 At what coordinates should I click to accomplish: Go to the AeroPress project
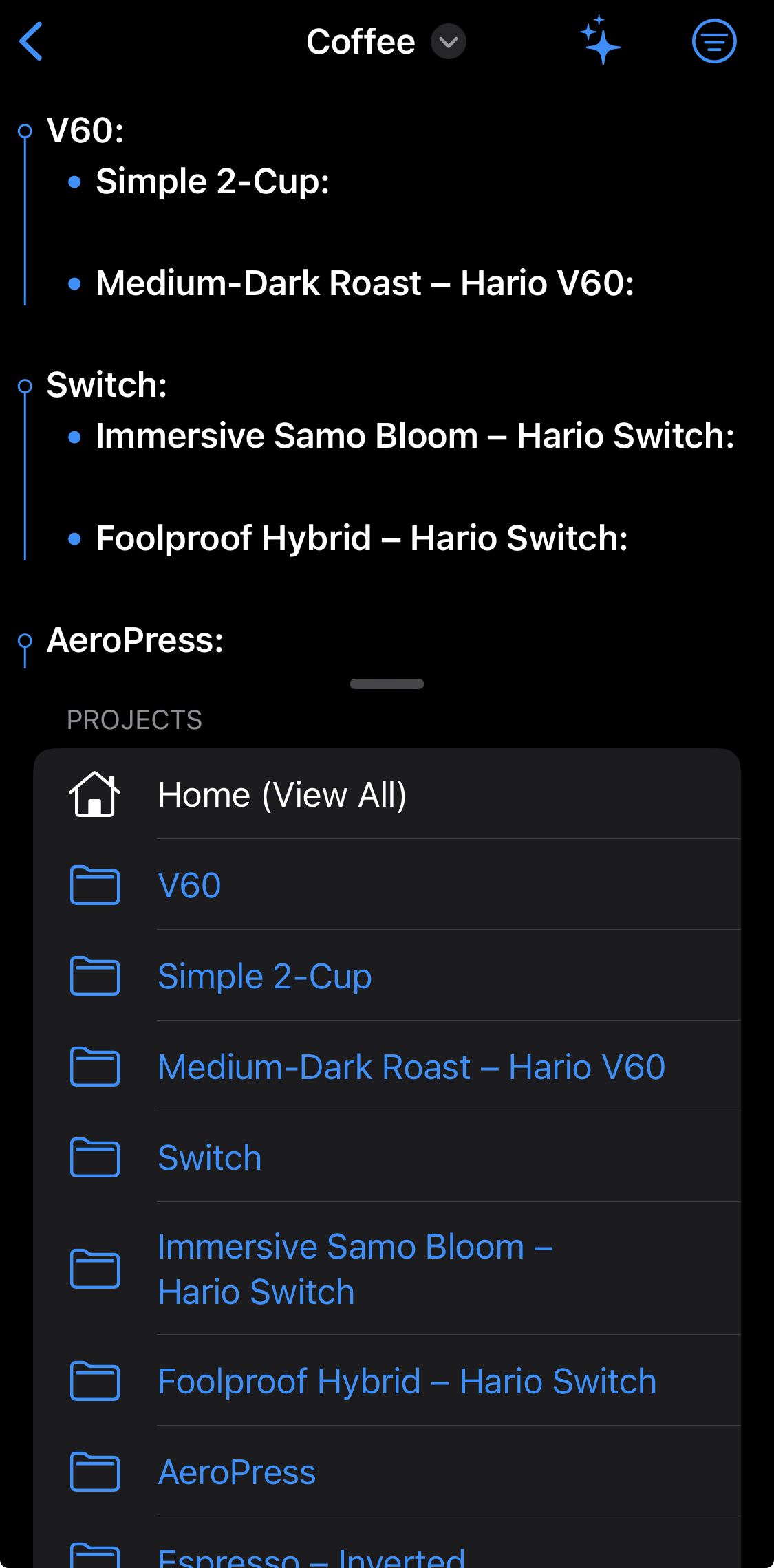[x=237, y=1472]
